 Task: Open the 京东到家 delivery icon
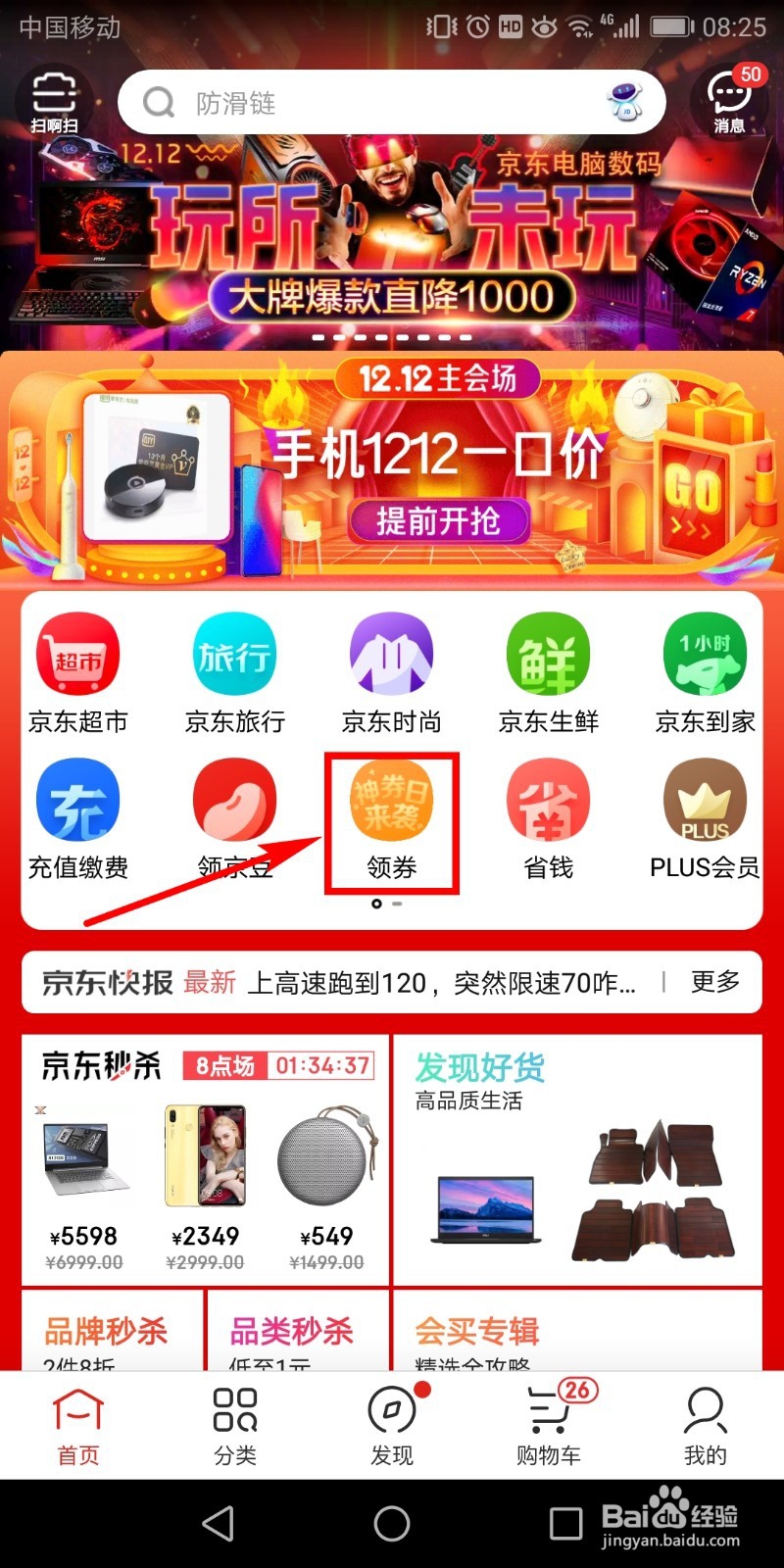coord(706,654)
